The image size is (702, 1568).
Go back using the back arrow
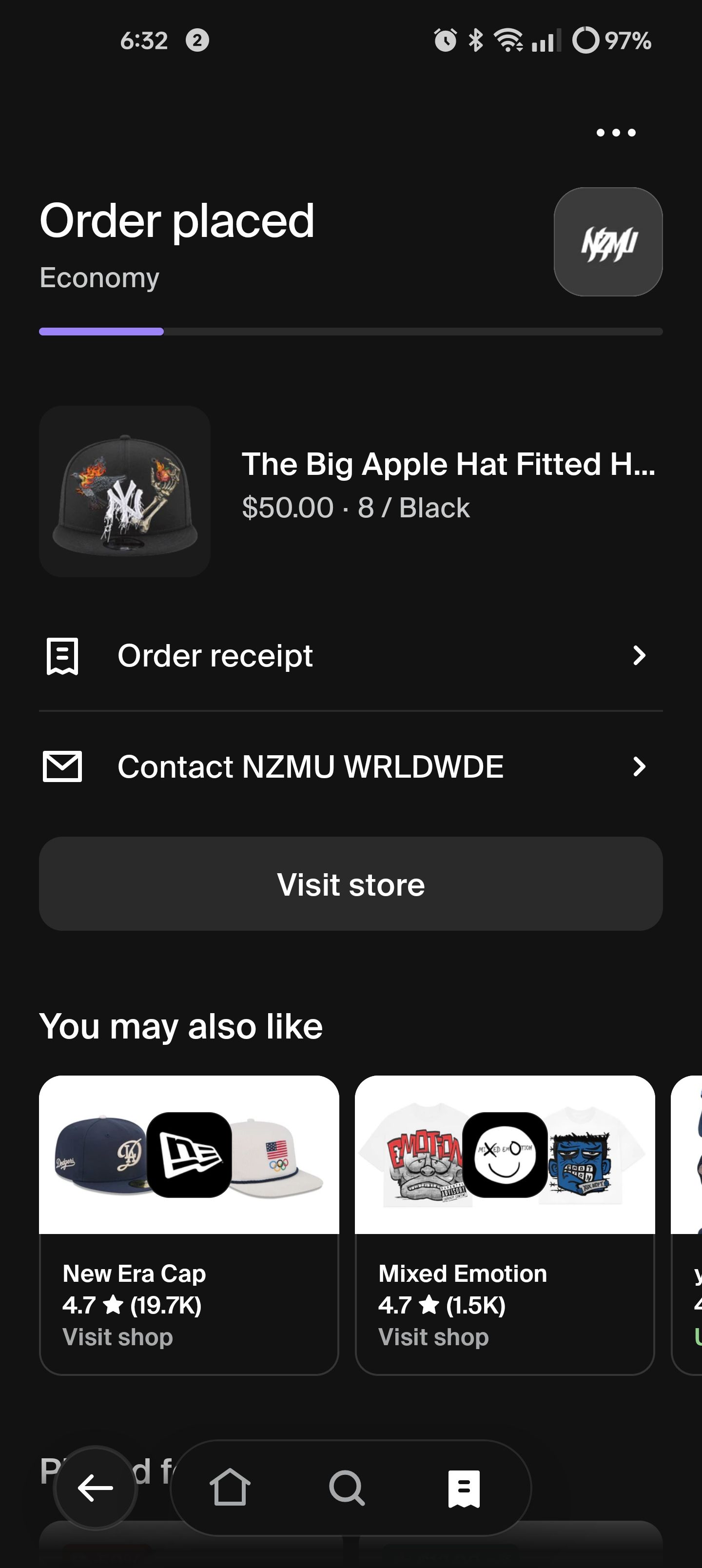pos(96,1488)
